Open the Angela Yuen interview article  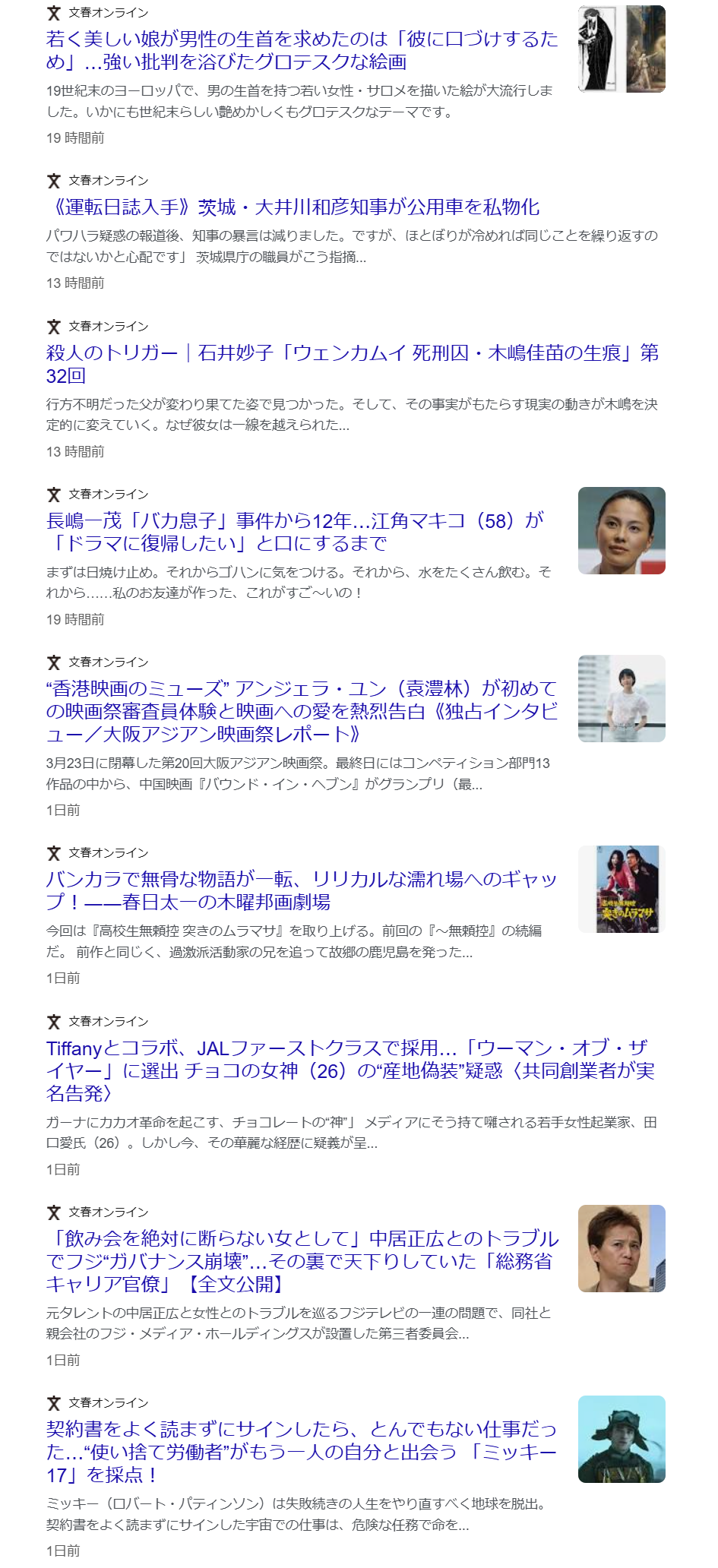(302, 711)
